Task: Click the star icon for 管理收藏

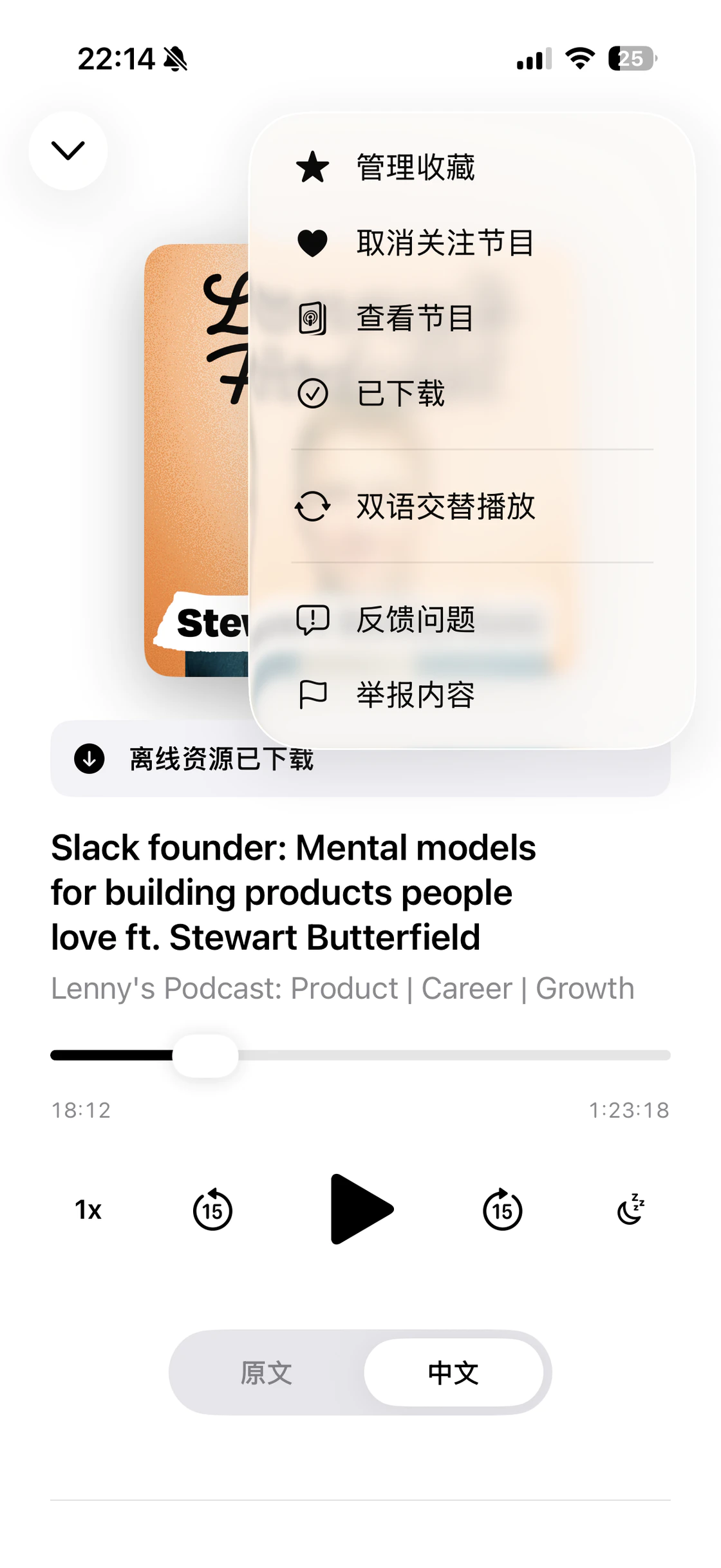Action: point(312,167)
